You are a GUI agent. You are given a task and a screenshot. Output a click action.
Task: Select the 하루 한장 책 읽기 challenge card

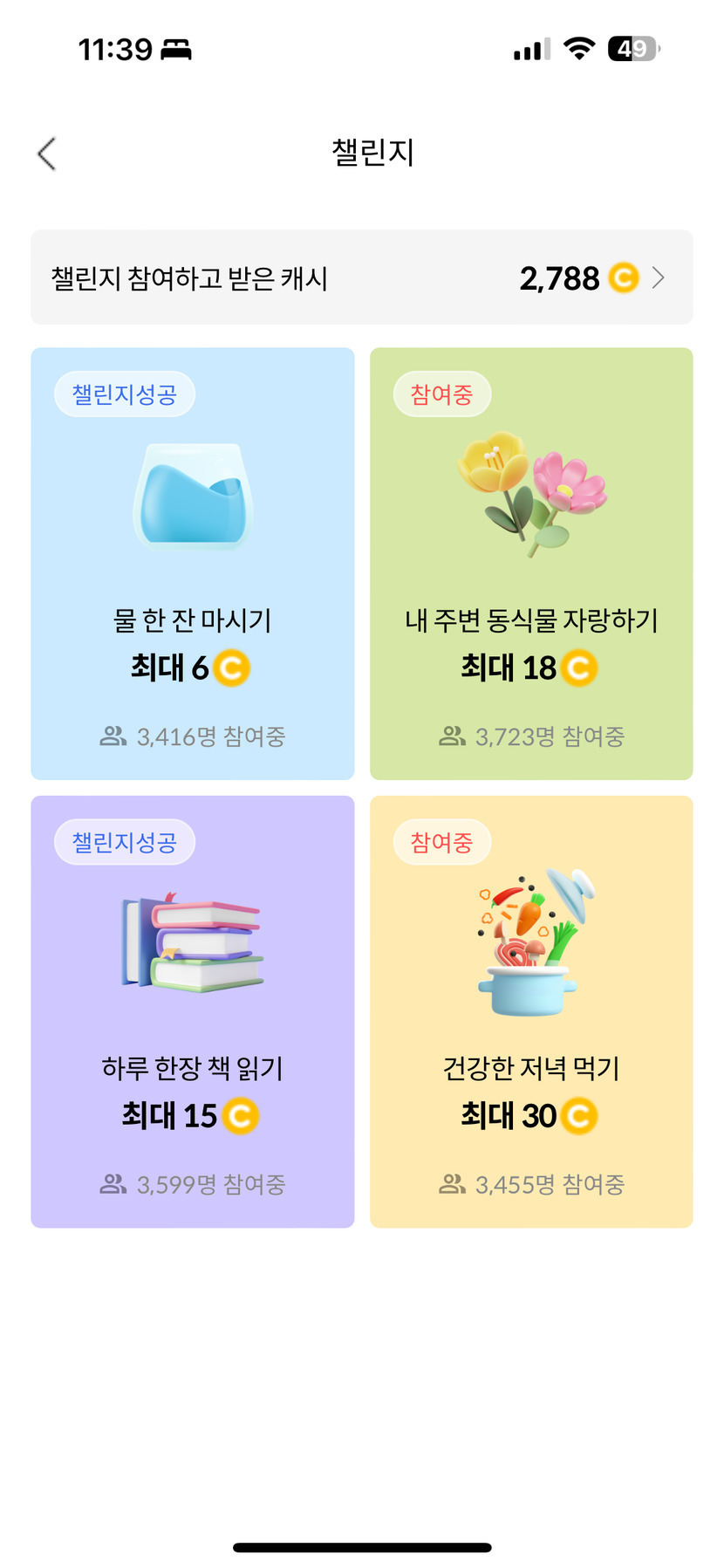(193, 1011)
